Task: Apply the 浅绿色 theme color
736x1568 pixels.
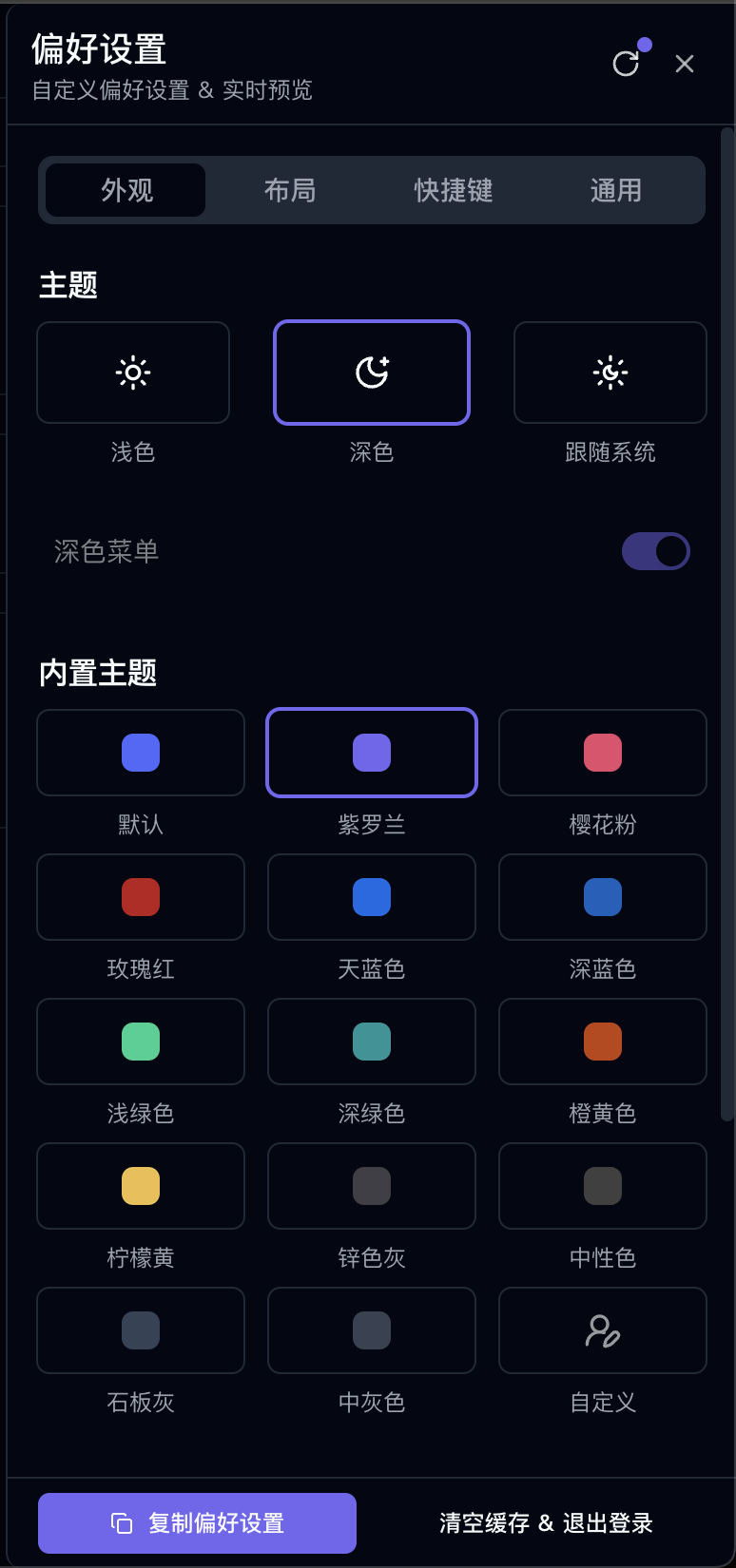Action: [x=141, y=1042]
